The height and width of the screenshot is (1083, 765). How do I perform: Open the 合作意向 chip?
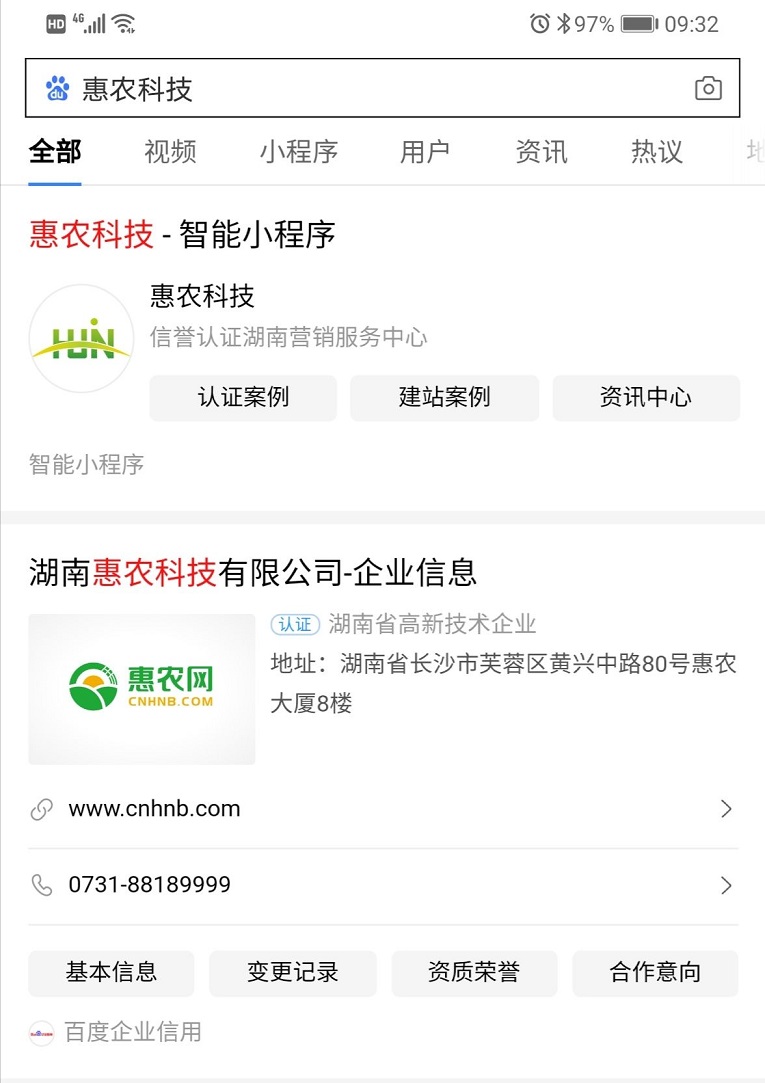[x=655, y=972]
